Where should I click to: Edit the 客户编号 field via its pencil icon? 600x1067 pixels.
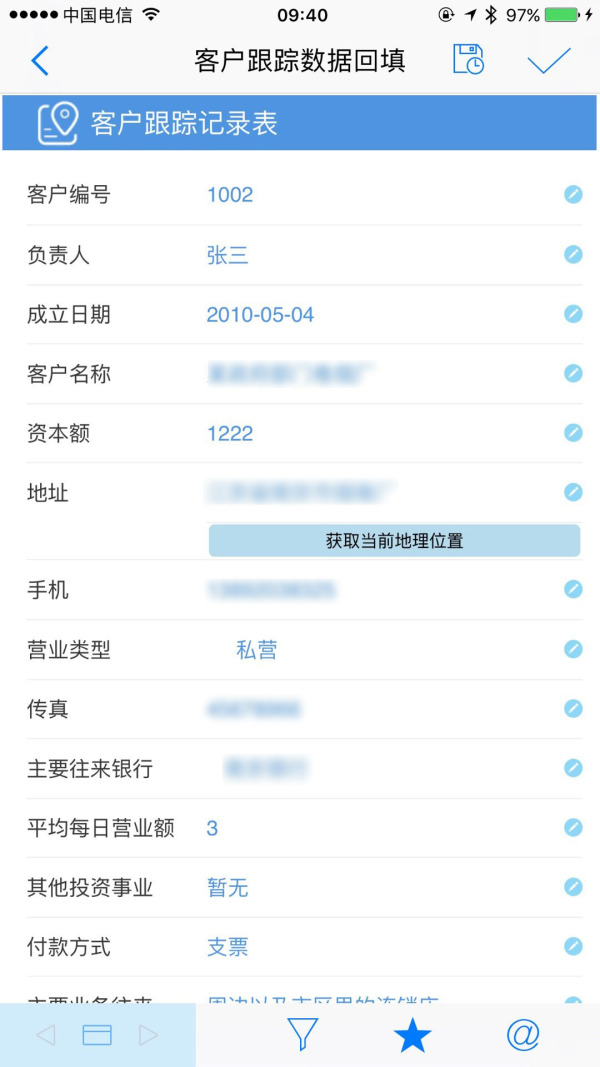click(x=573, y=195)
